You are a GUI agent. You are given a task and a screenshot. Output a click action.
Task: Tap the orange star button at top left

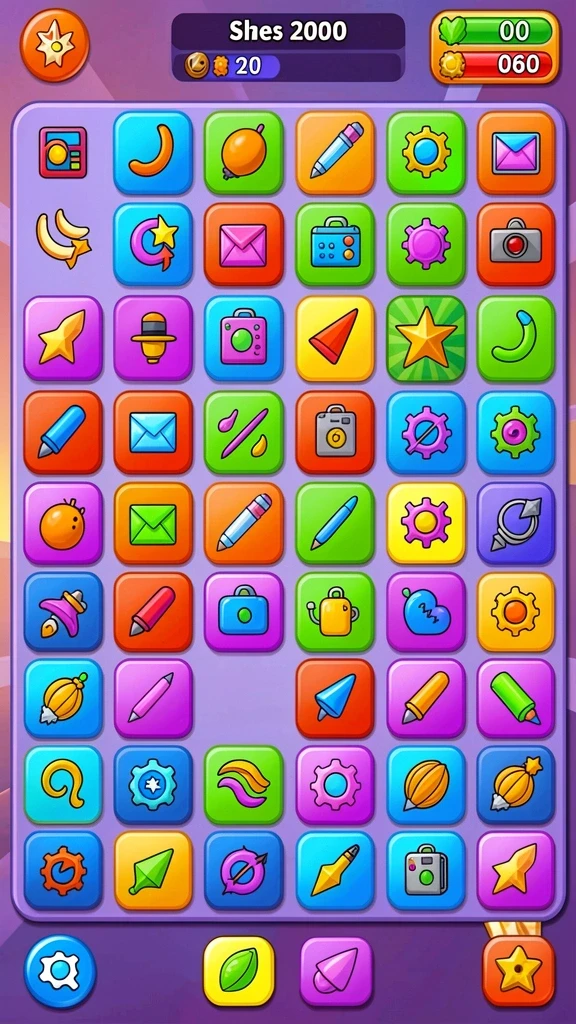(54, 44)
